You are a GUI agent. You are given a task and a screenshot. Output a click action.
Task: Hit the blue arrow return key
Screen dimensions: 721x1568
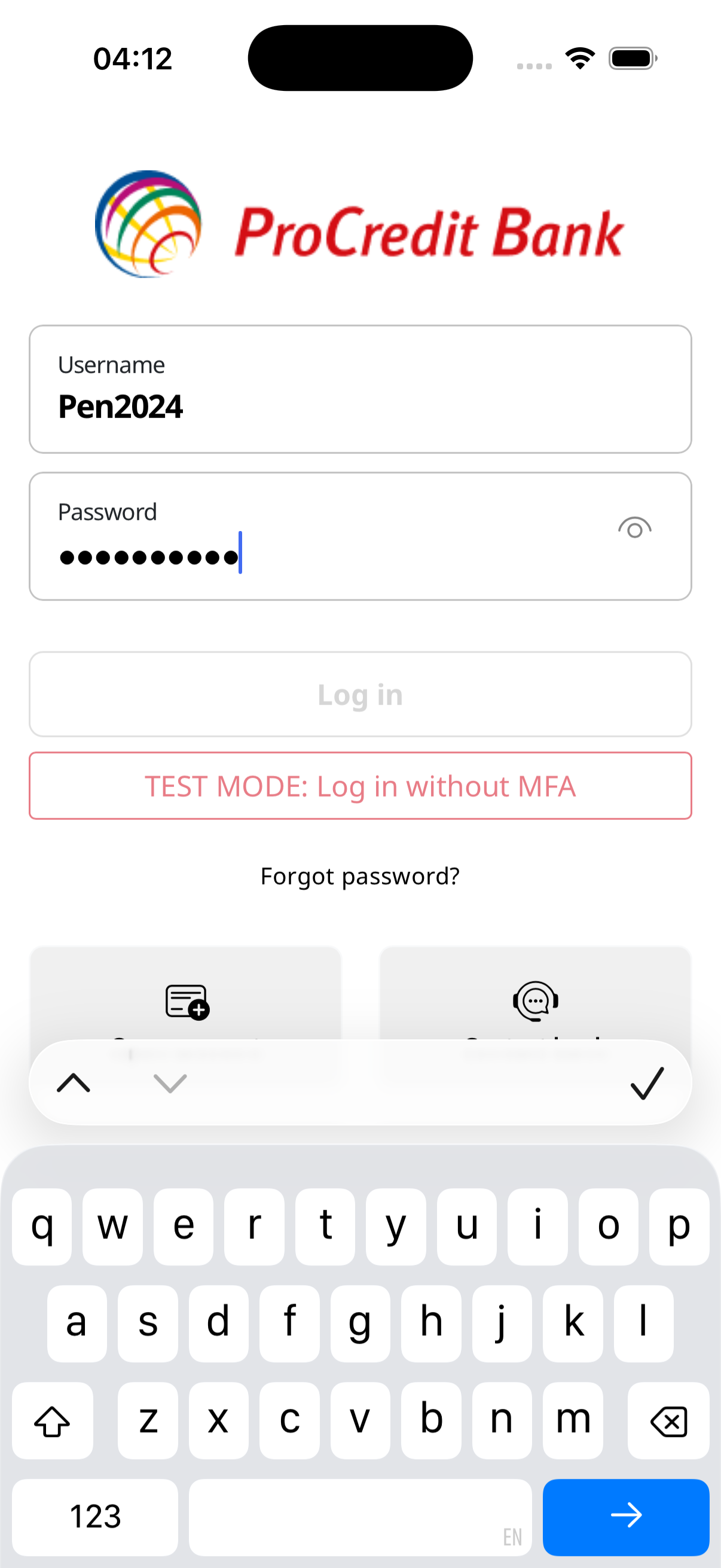tap(625, 1515)
